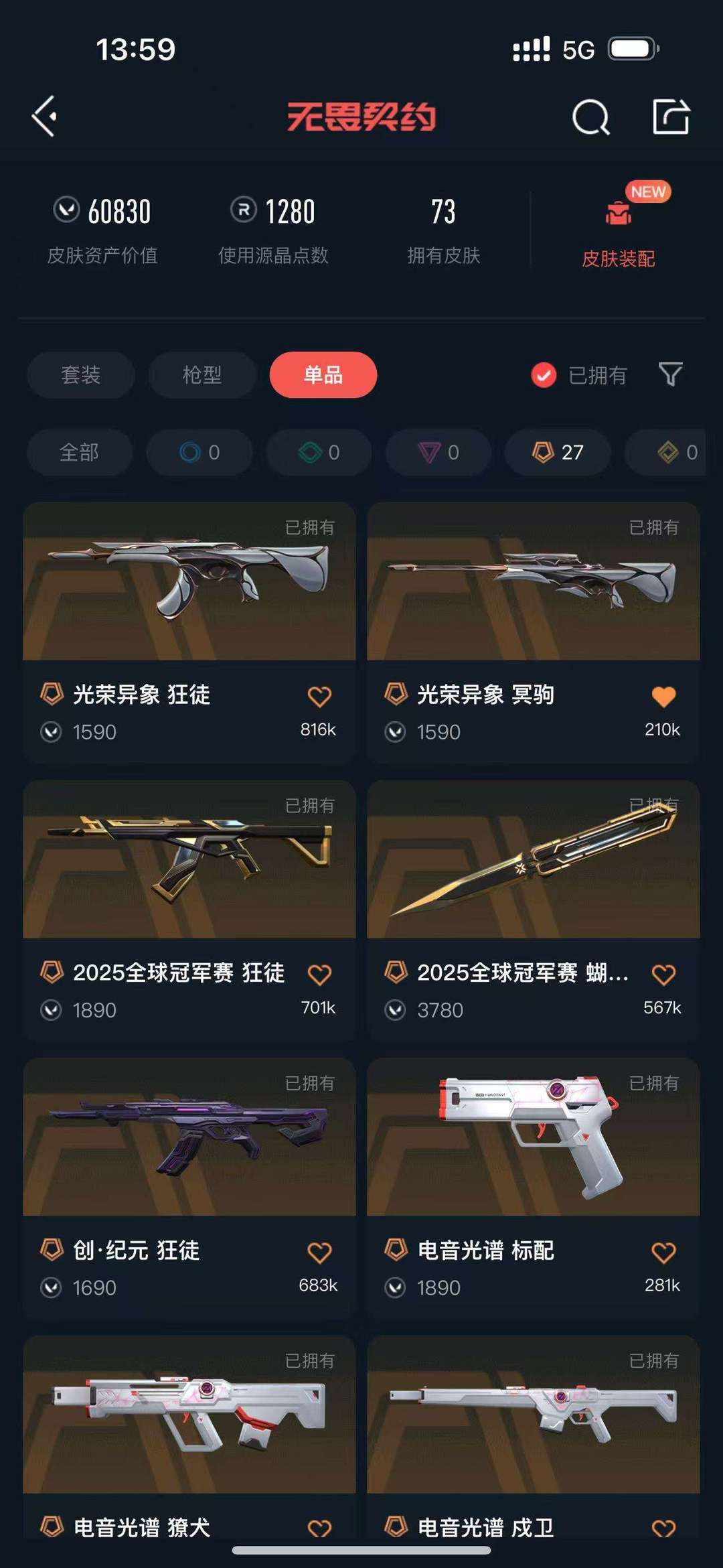
Task: Open the 光荣异象 狂徒 skin card
Action: (189, 633)
